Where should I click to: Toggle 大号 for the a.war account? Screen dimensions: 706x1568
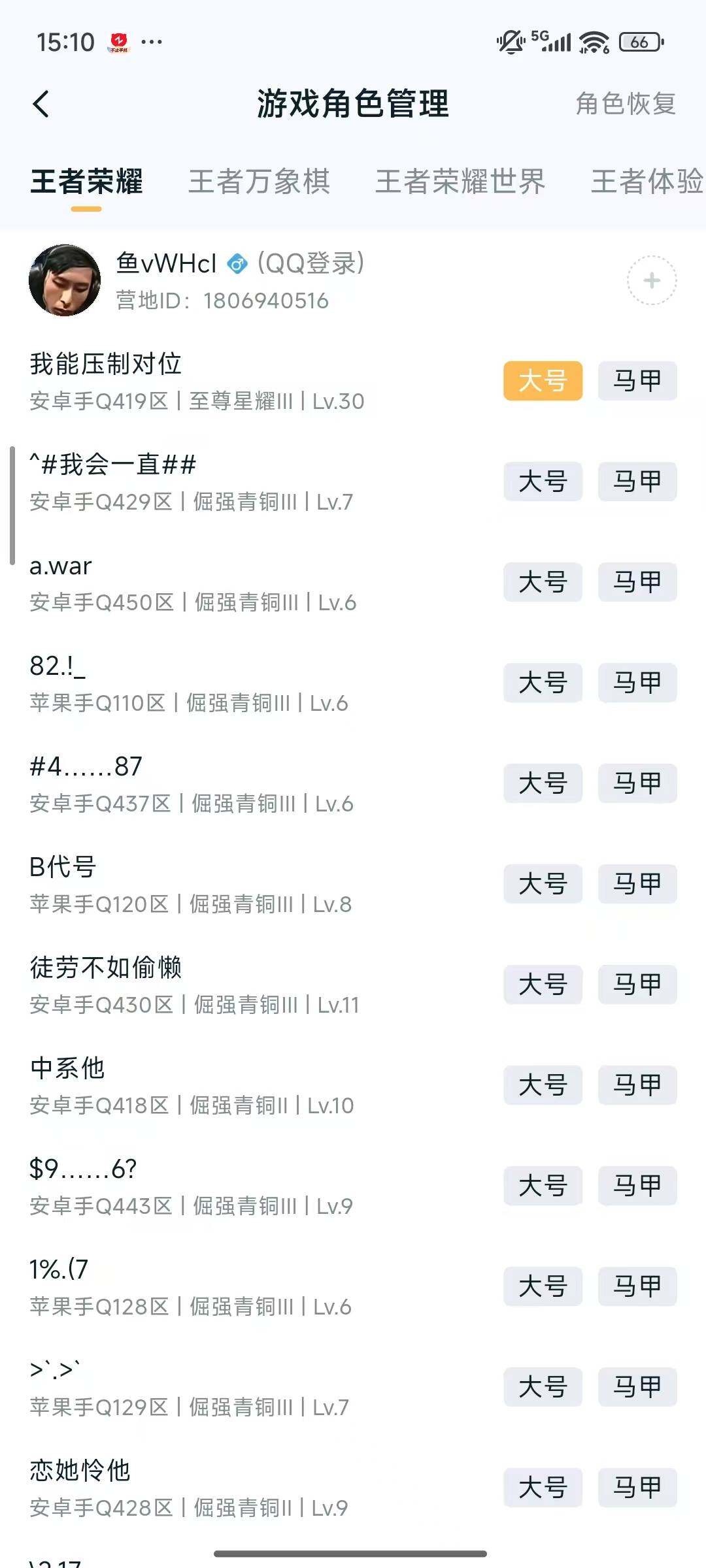[543, 583]
